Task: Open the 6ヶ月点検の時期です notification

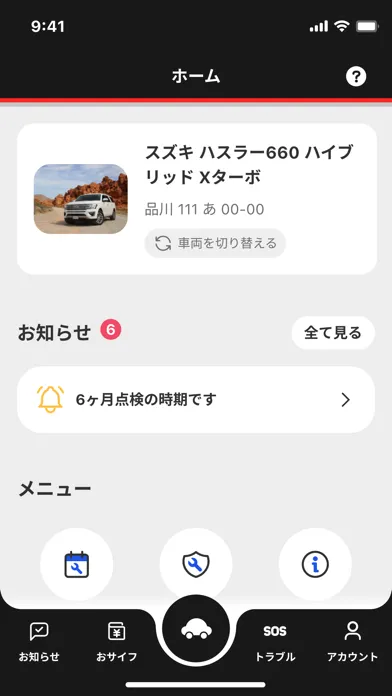Action: tap(196, 399)
